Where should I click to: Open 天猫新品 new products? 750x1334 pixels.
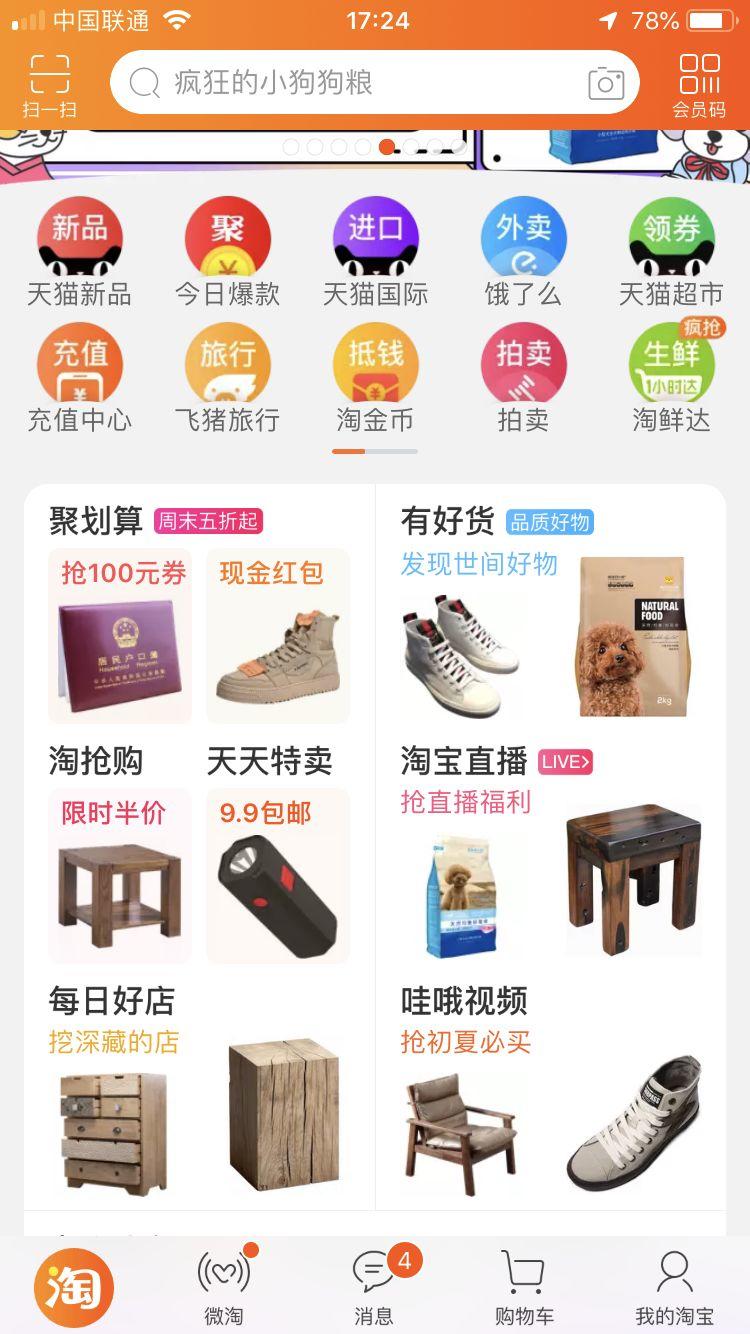(x=80, y=250)
